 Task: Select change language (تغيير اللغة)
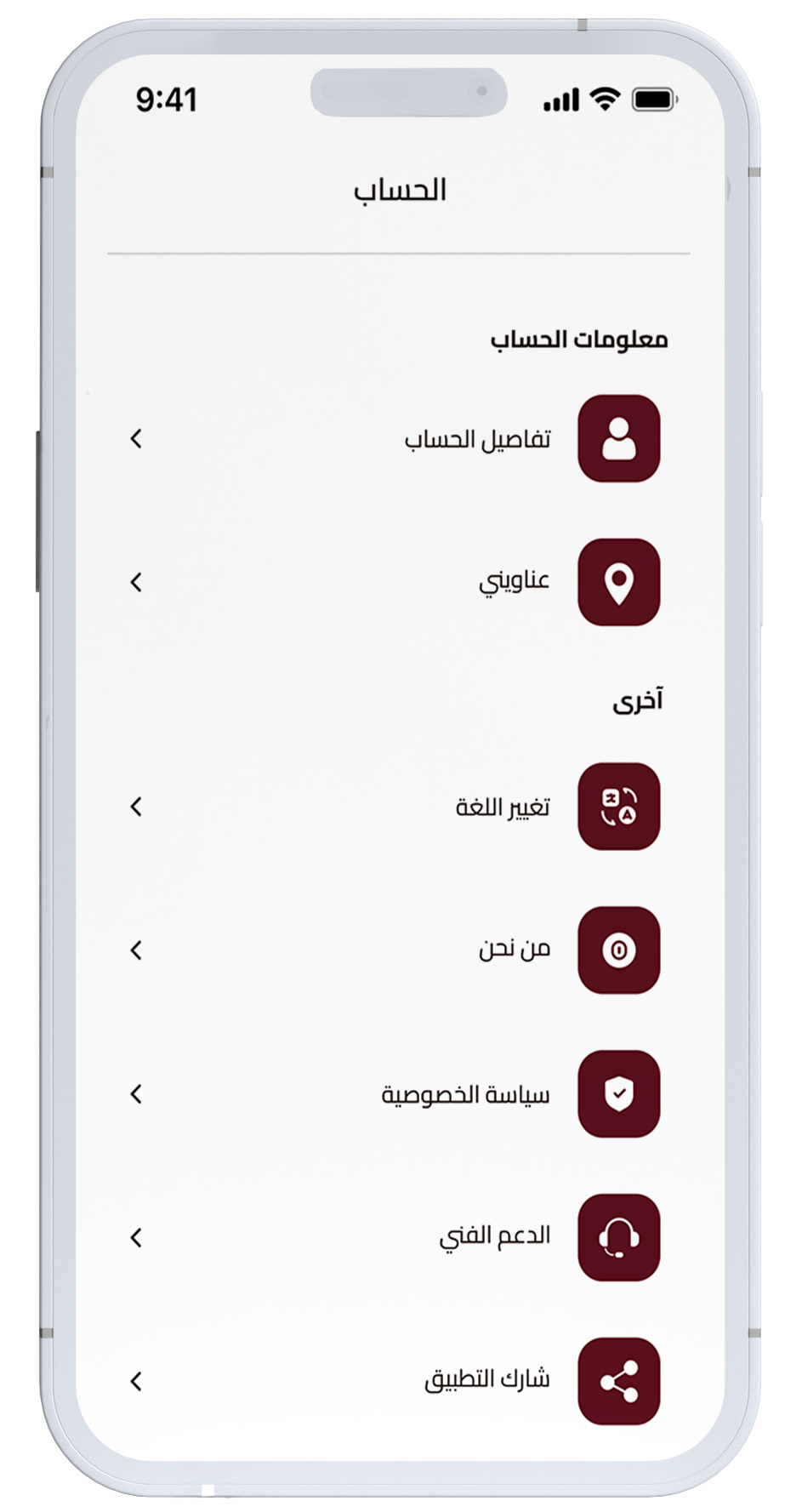point(502,806)
